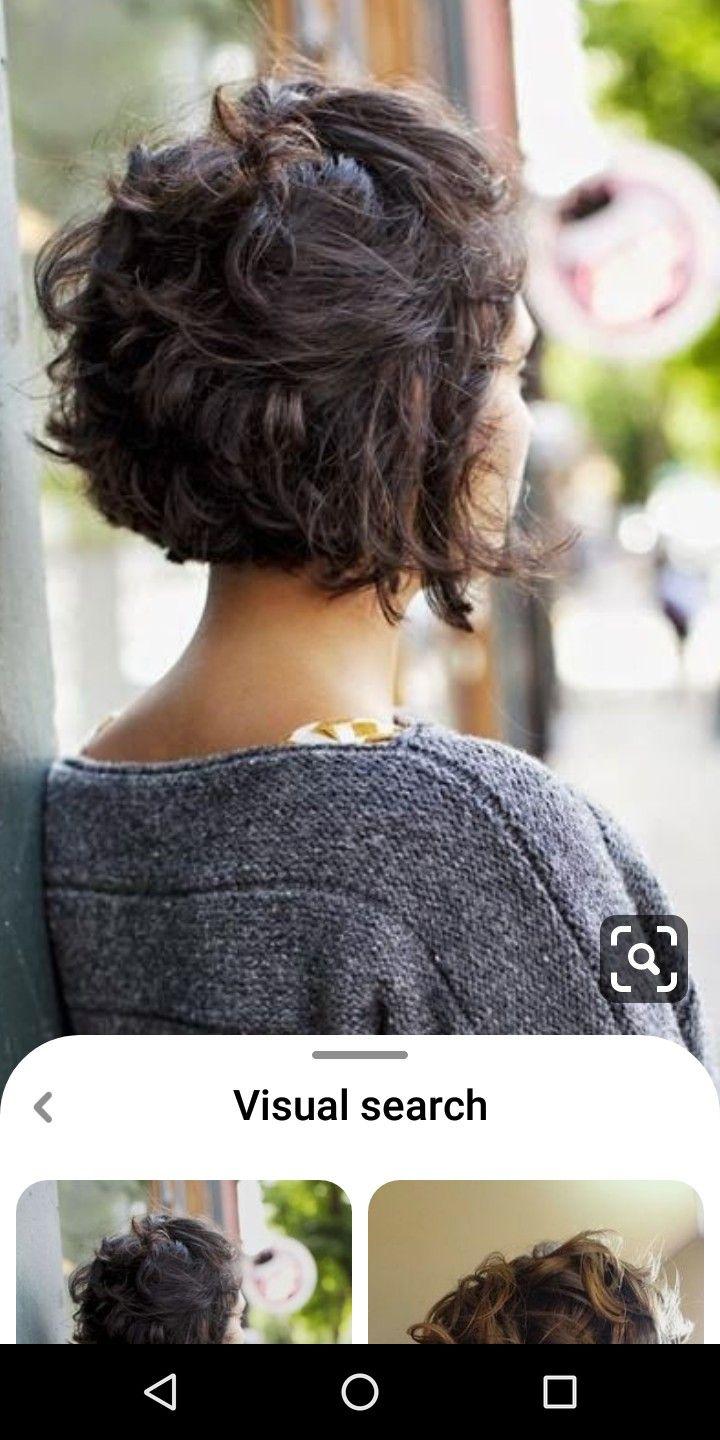The width and height of the screenshot is (720, 1440).
Task: Tap the system back button
Action: point(161,1391)
